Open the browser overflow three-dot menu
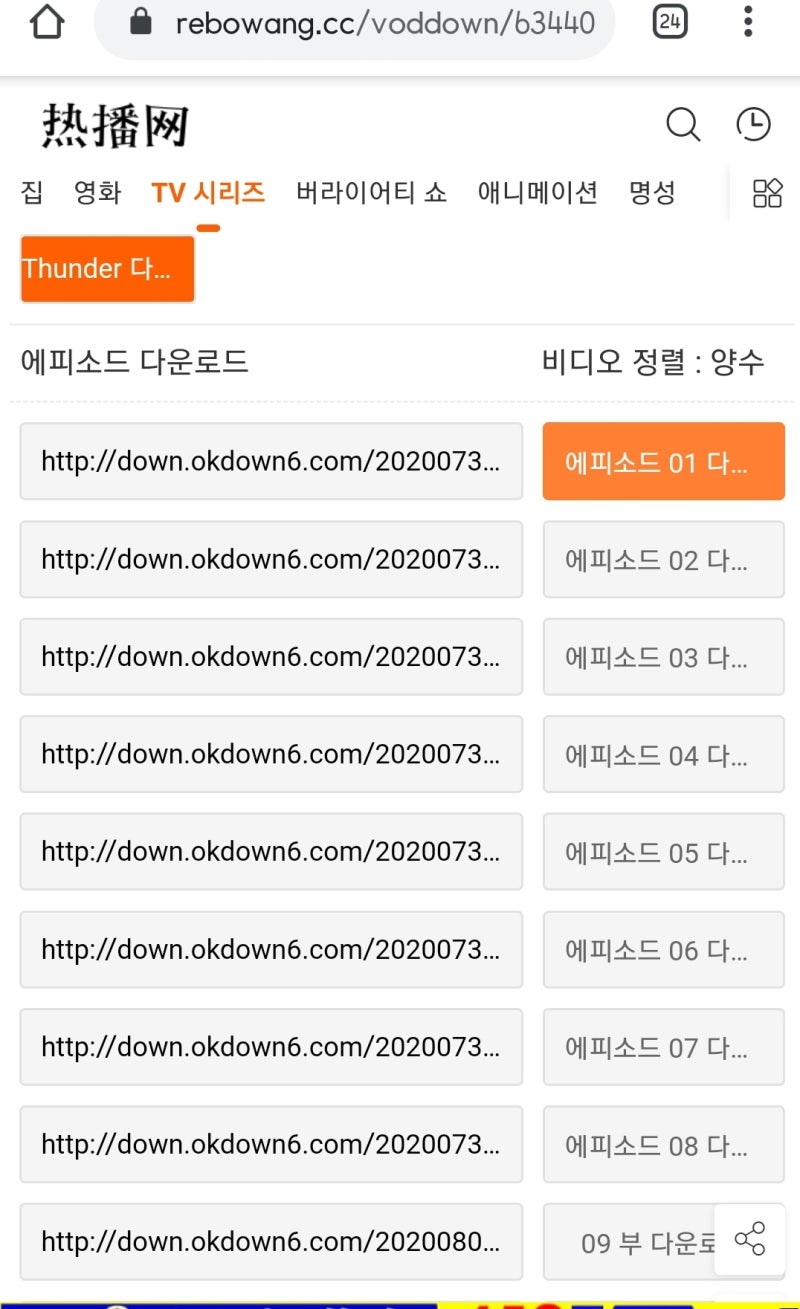 pyautogui.click(x=747, y=23)
